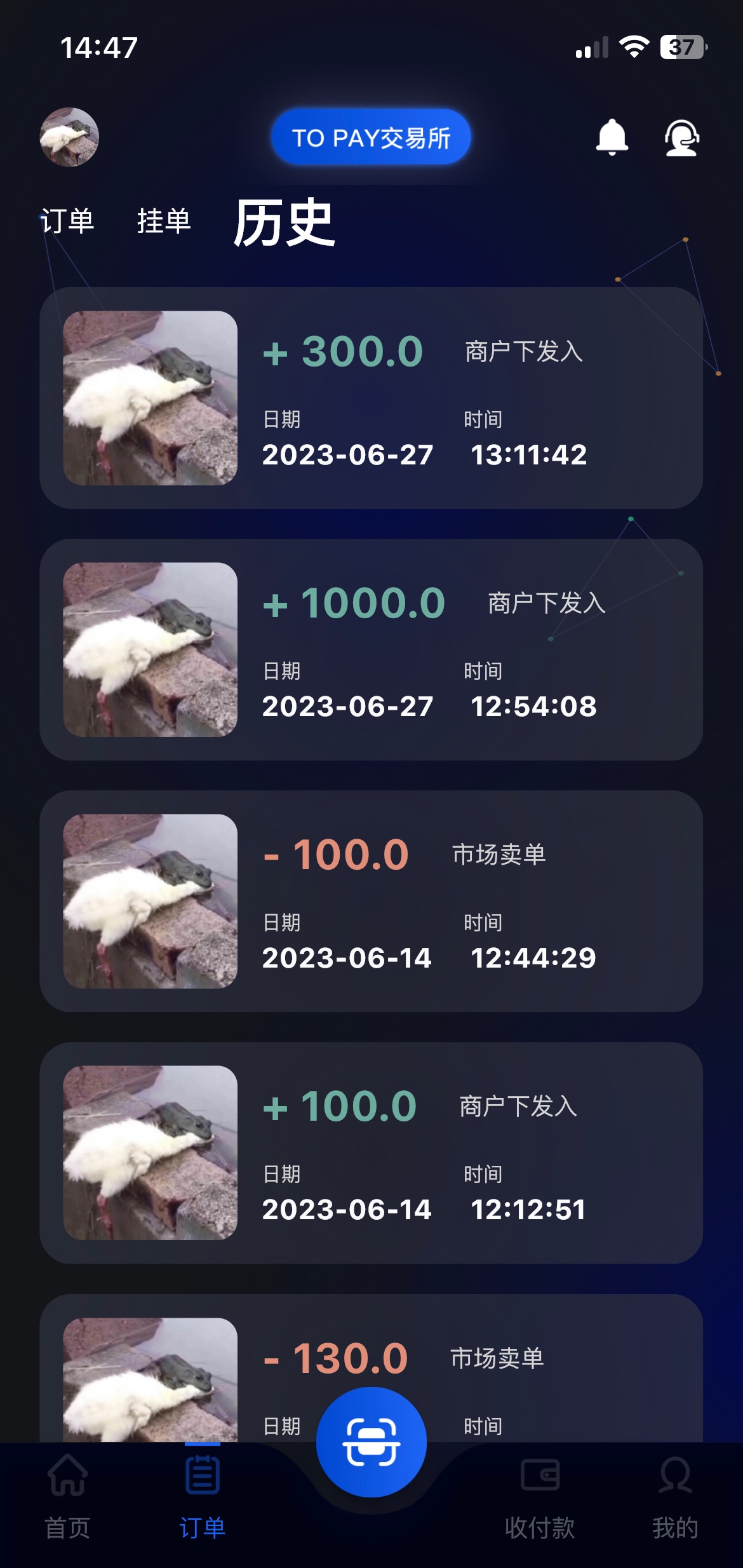The image size is (743, 1568).
Task: Open the +100.0 record at 12:12:51
Action: [x=371, y=1152]
